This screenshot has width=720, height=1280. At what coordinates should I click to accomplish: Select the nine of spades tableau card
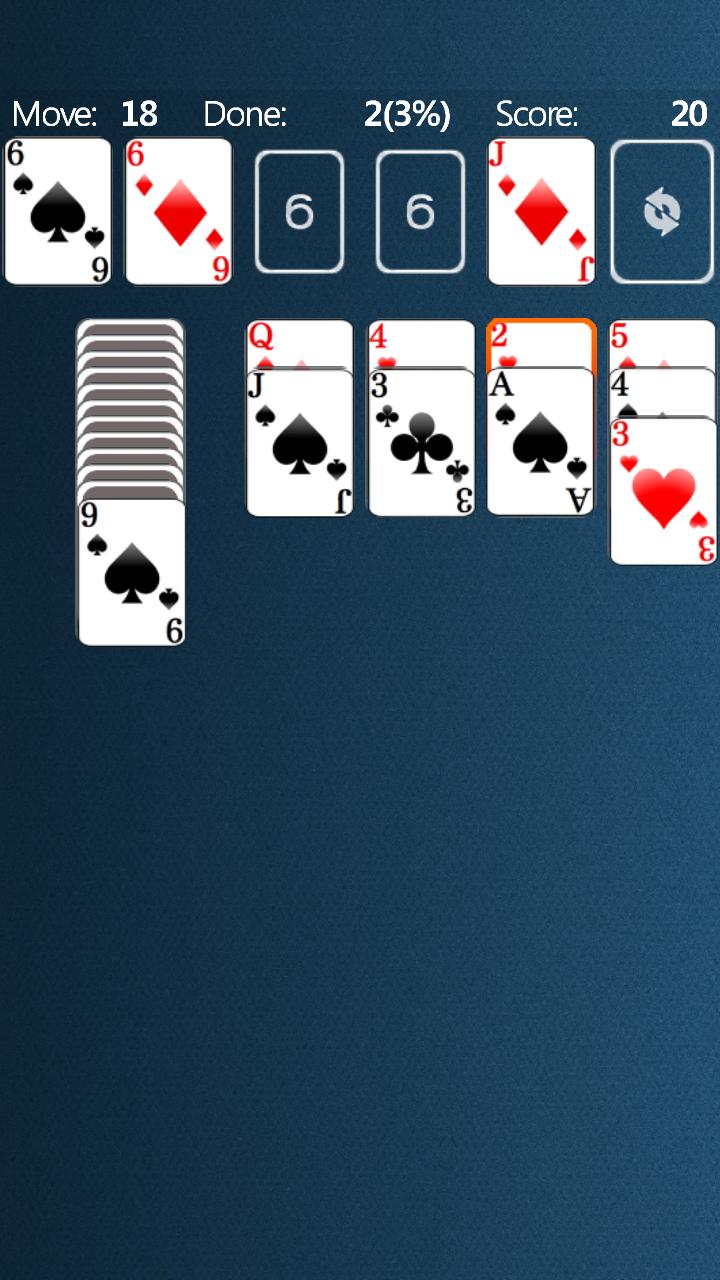coord(131,573)
